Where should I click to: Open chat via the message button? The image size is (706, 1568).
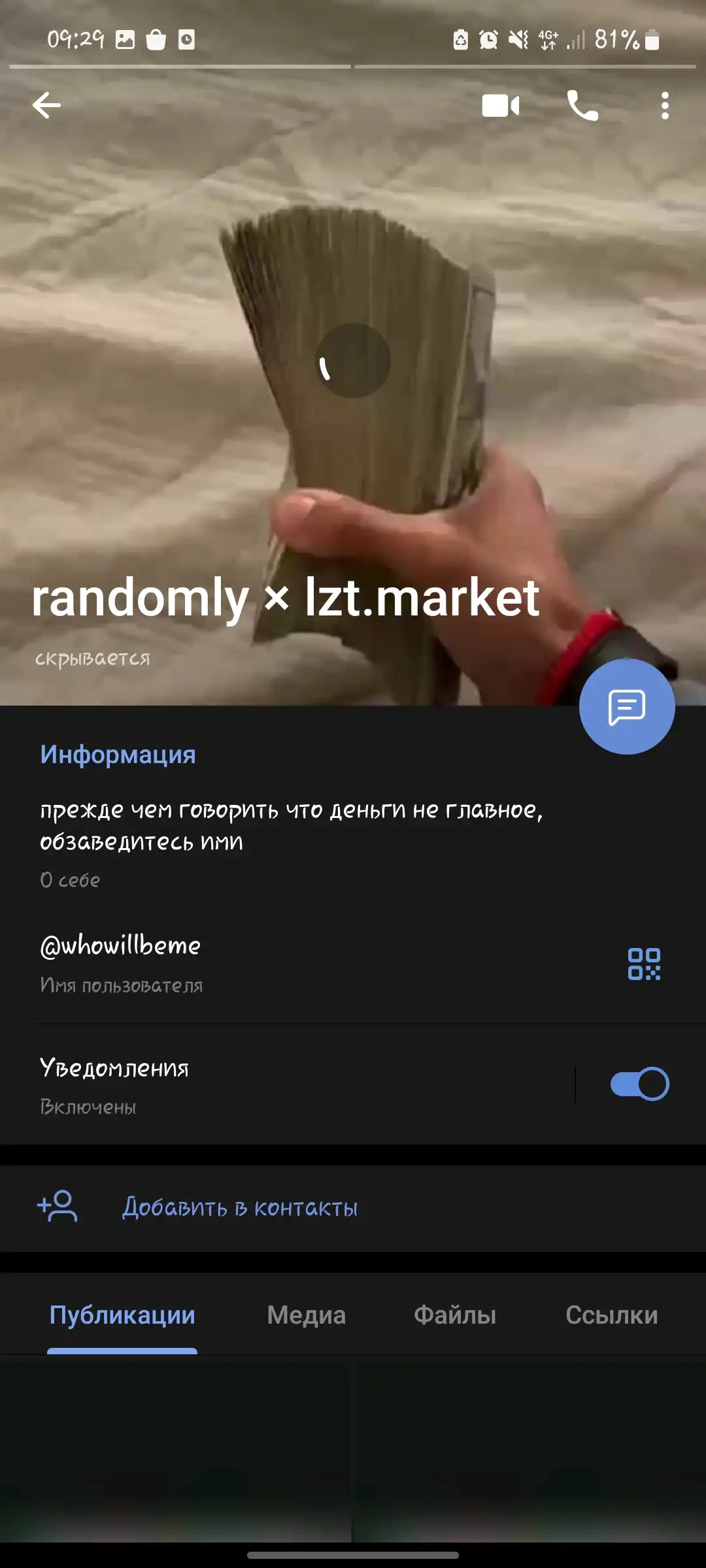click(627, 706)
